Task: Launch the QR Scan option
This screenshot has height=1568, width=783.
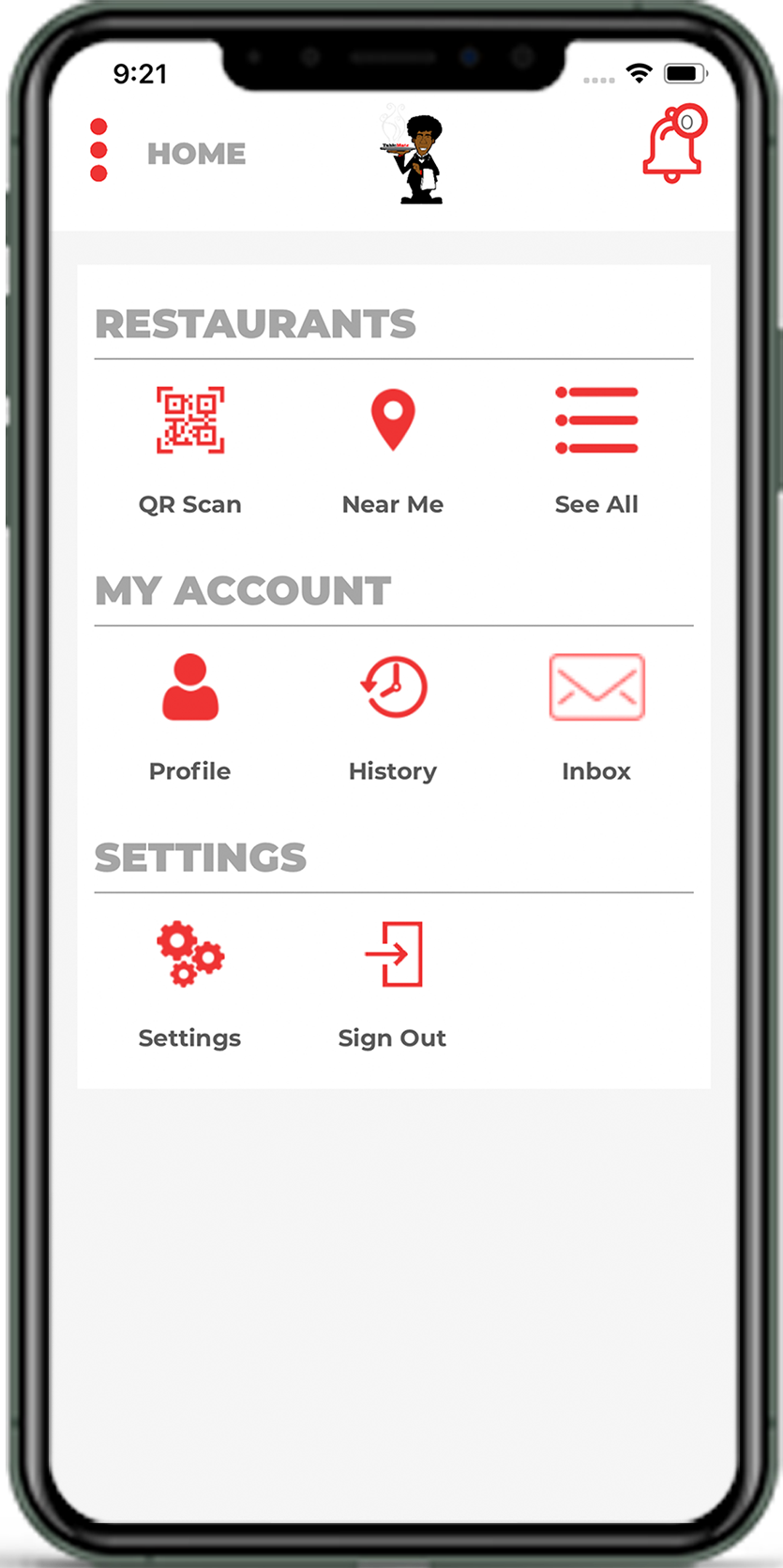Action: point(190,422)
